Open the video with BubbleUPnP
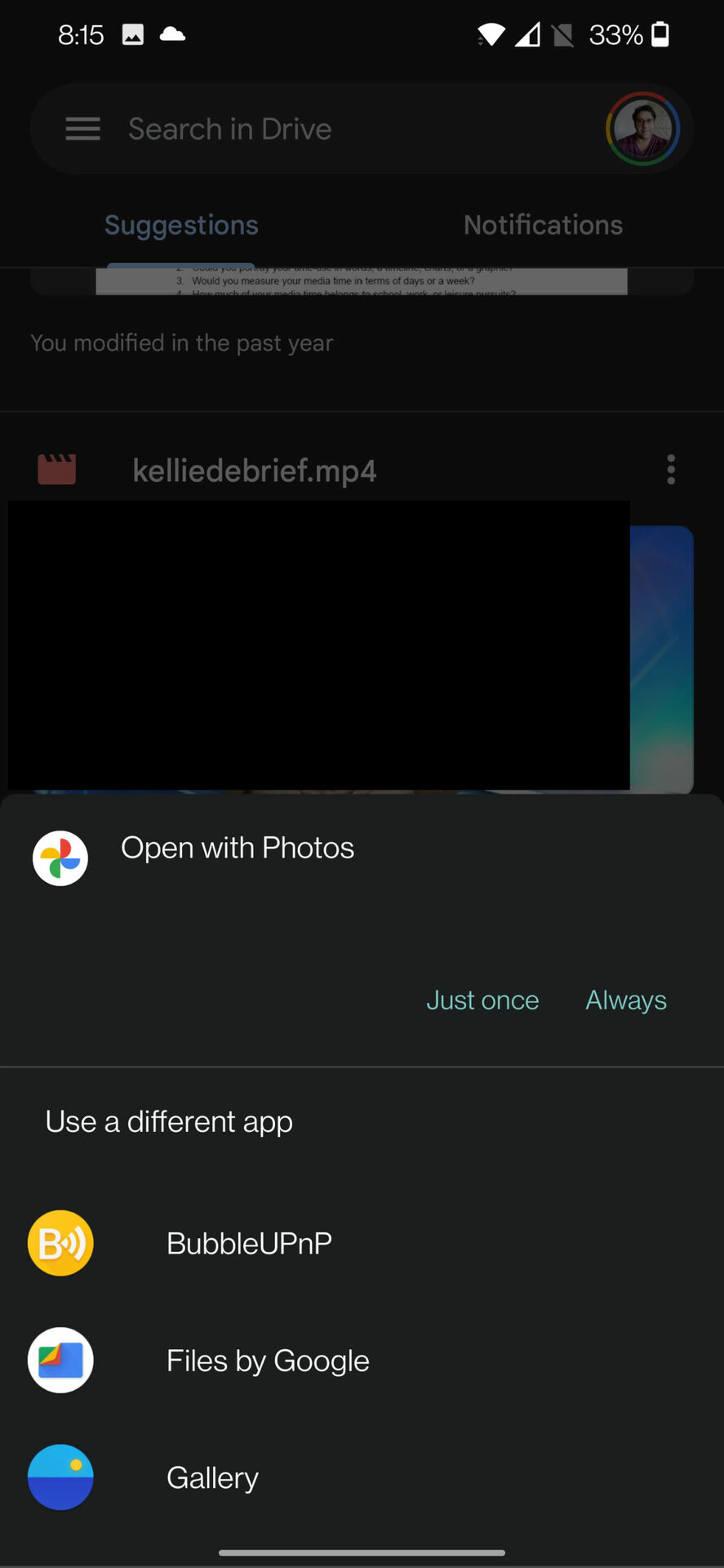The height and width of the screenshot is (1568, 724). (249, 1243)
